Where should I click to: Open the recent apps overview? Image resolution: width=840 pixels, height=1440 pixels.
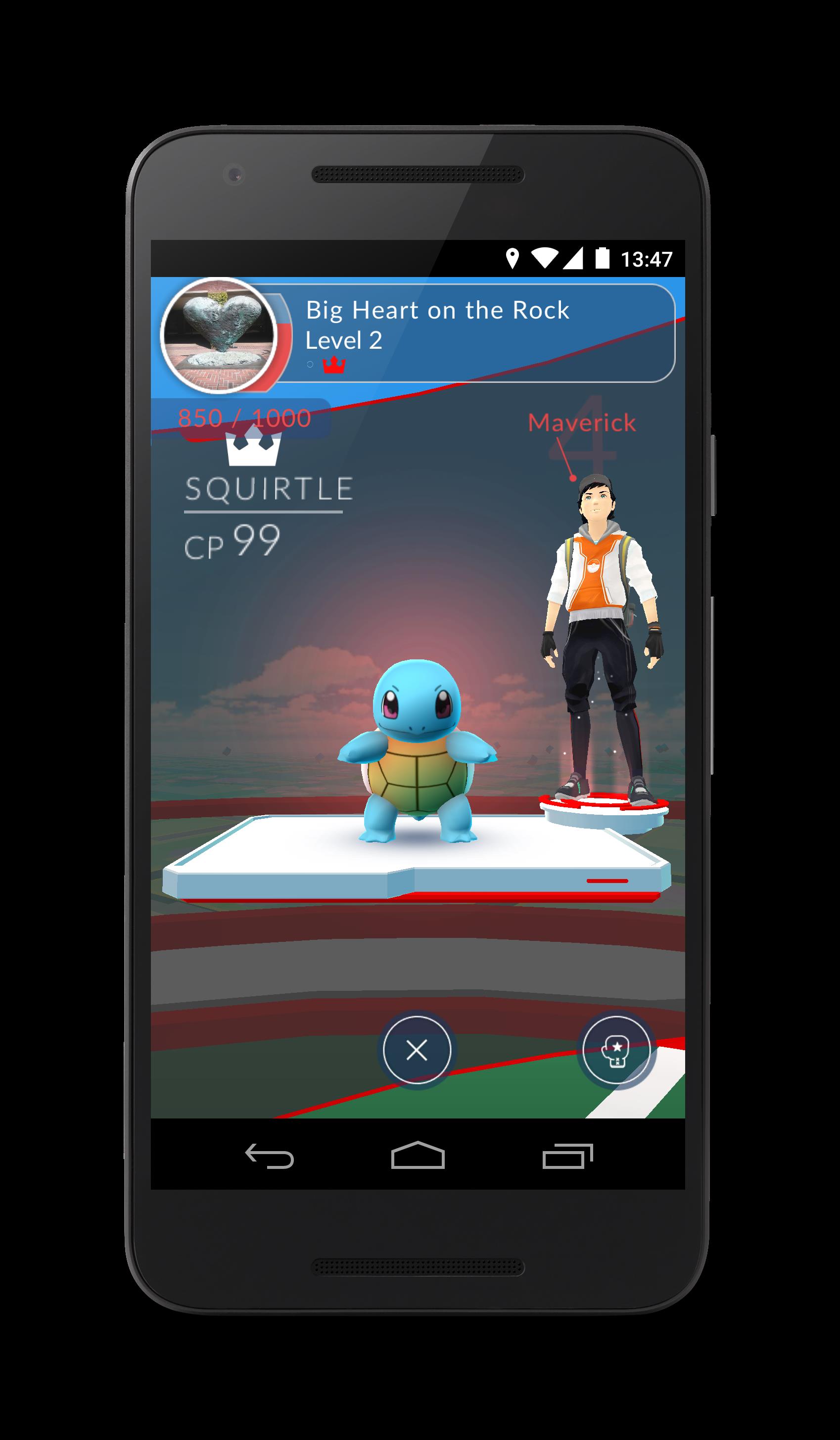[x=567, y=1156]
